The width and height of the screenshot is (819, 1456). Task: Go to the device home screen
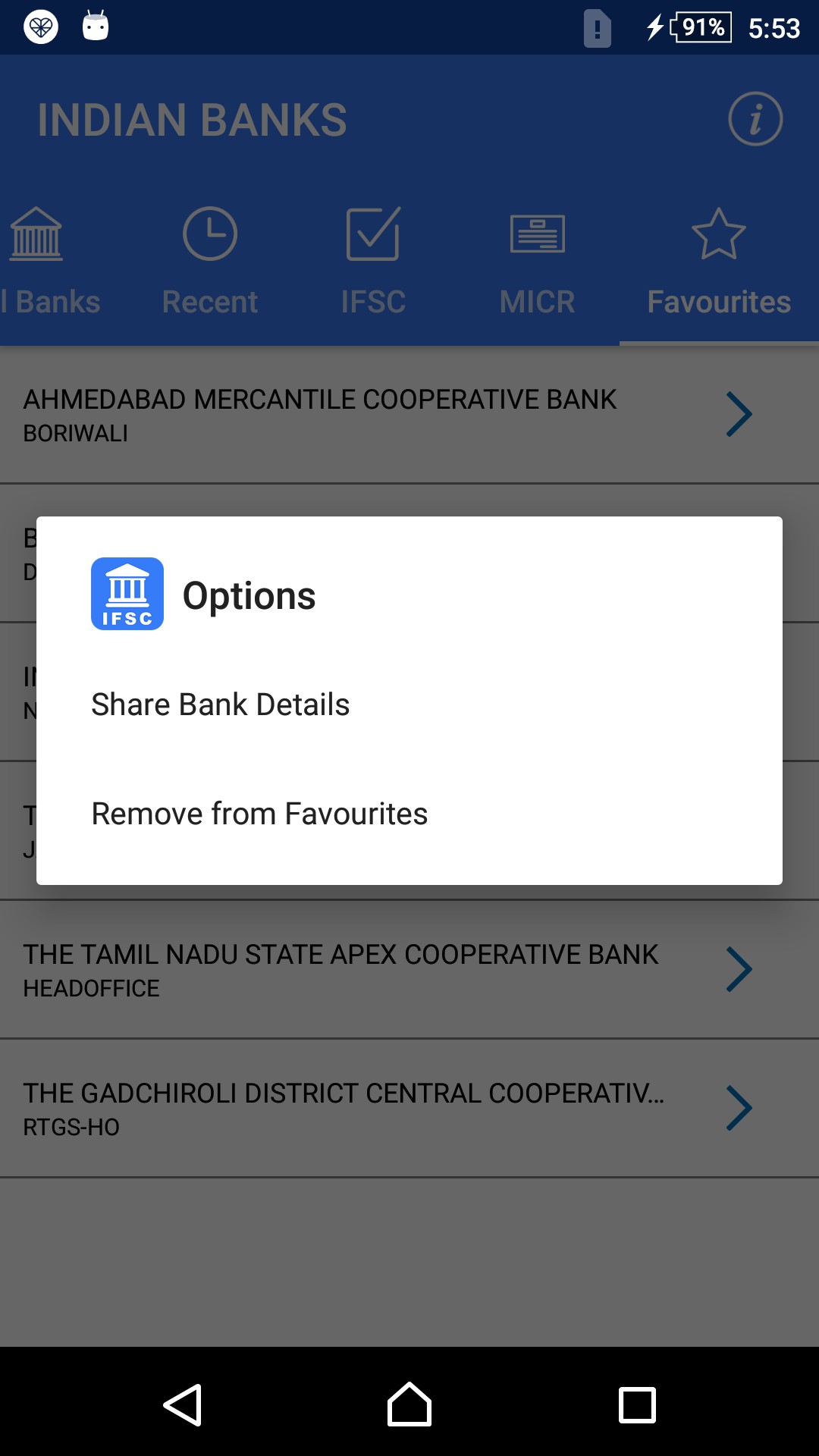(x=409, y=1405)
